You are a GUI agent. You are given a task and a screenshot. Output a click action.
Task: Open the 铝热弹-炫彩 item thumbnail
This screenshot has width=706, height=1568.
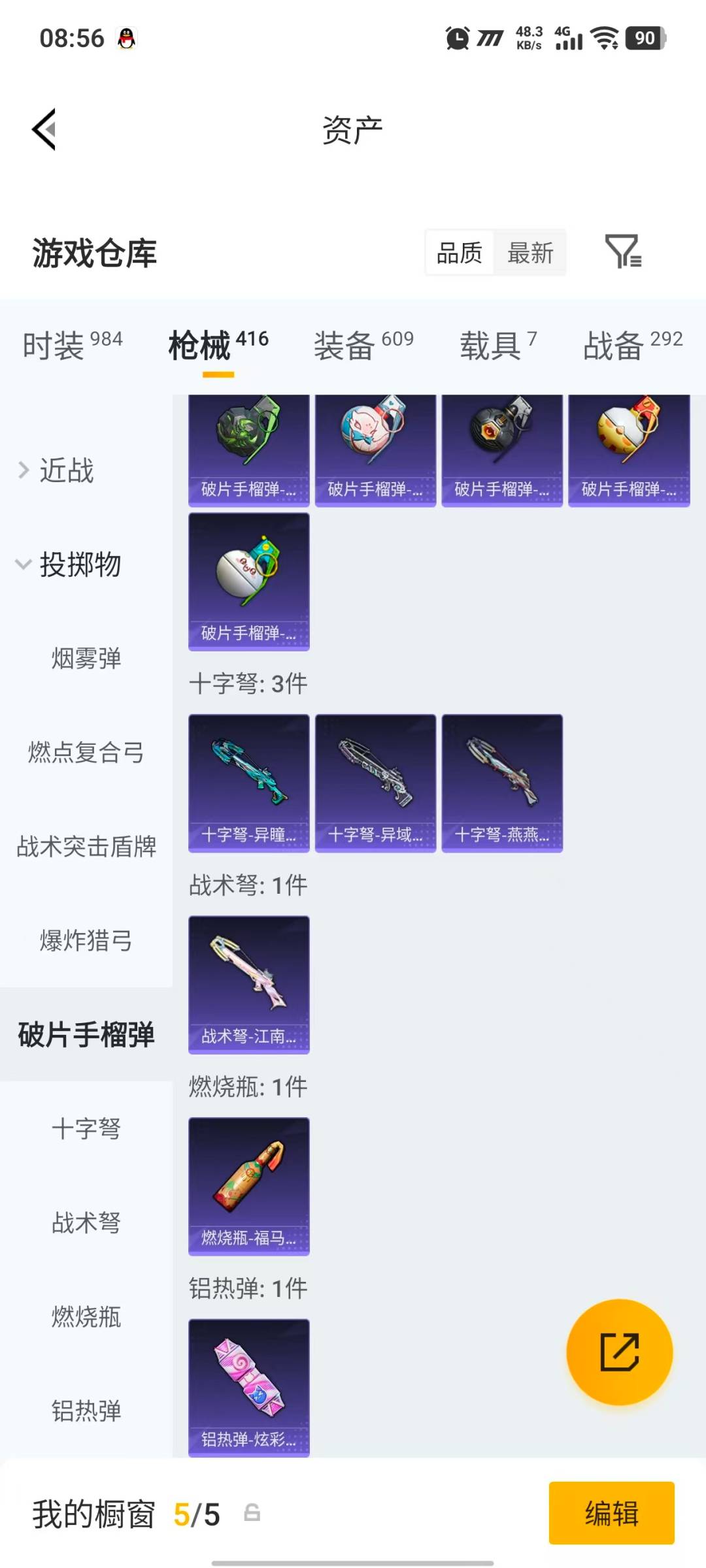248,1385
